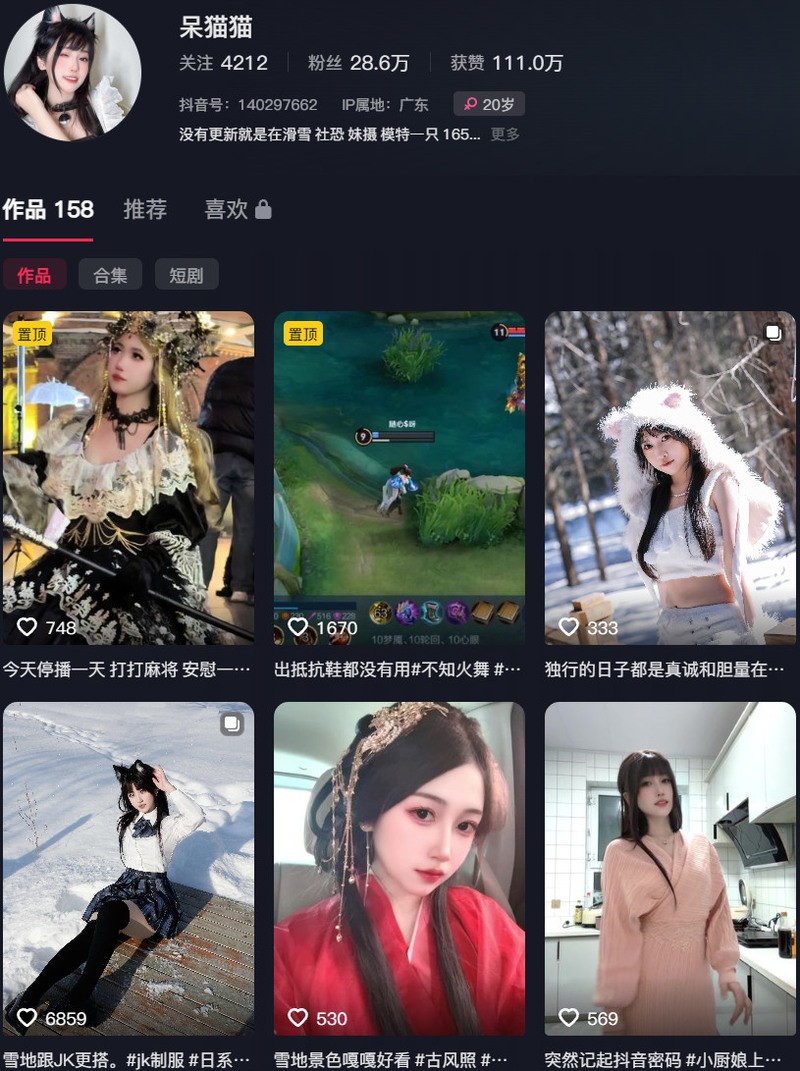Image resolution: width=800 pixels, height=1071 pixels.
Task: Open the 喜欢 tab
Action: point(225,210)
